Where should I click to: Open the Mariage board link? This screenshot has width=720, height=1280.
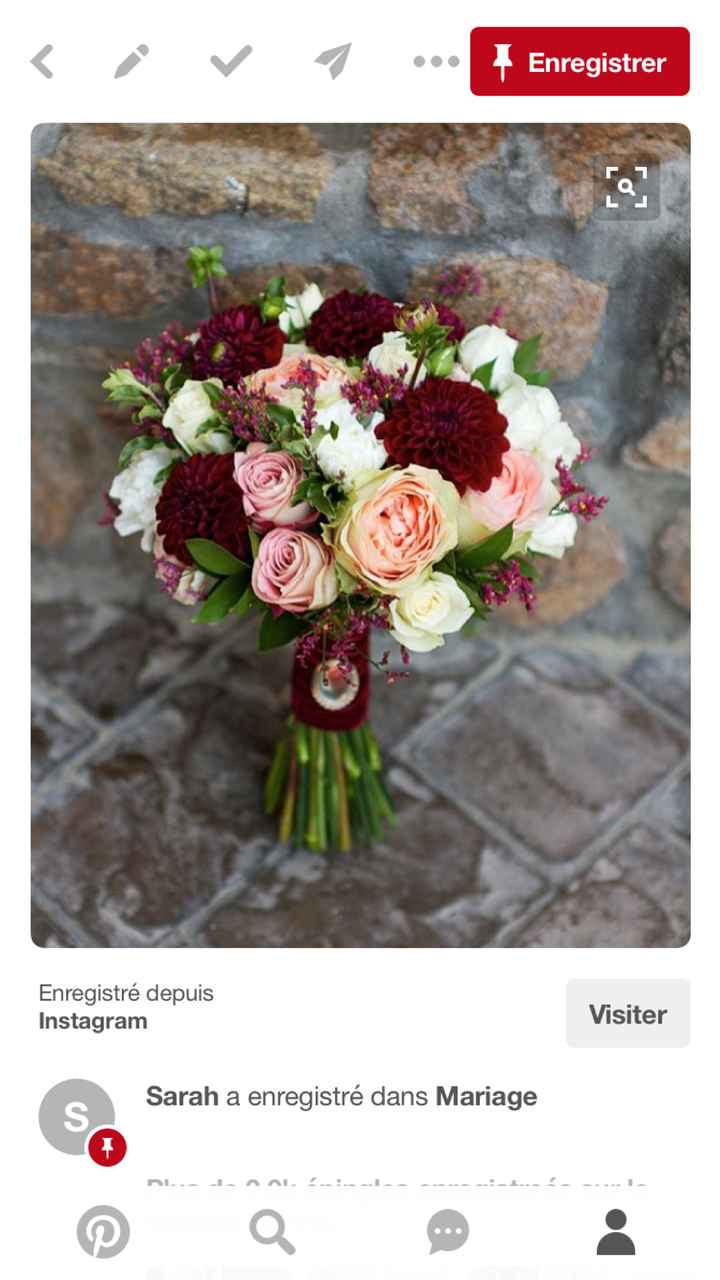click(486, 1097)
